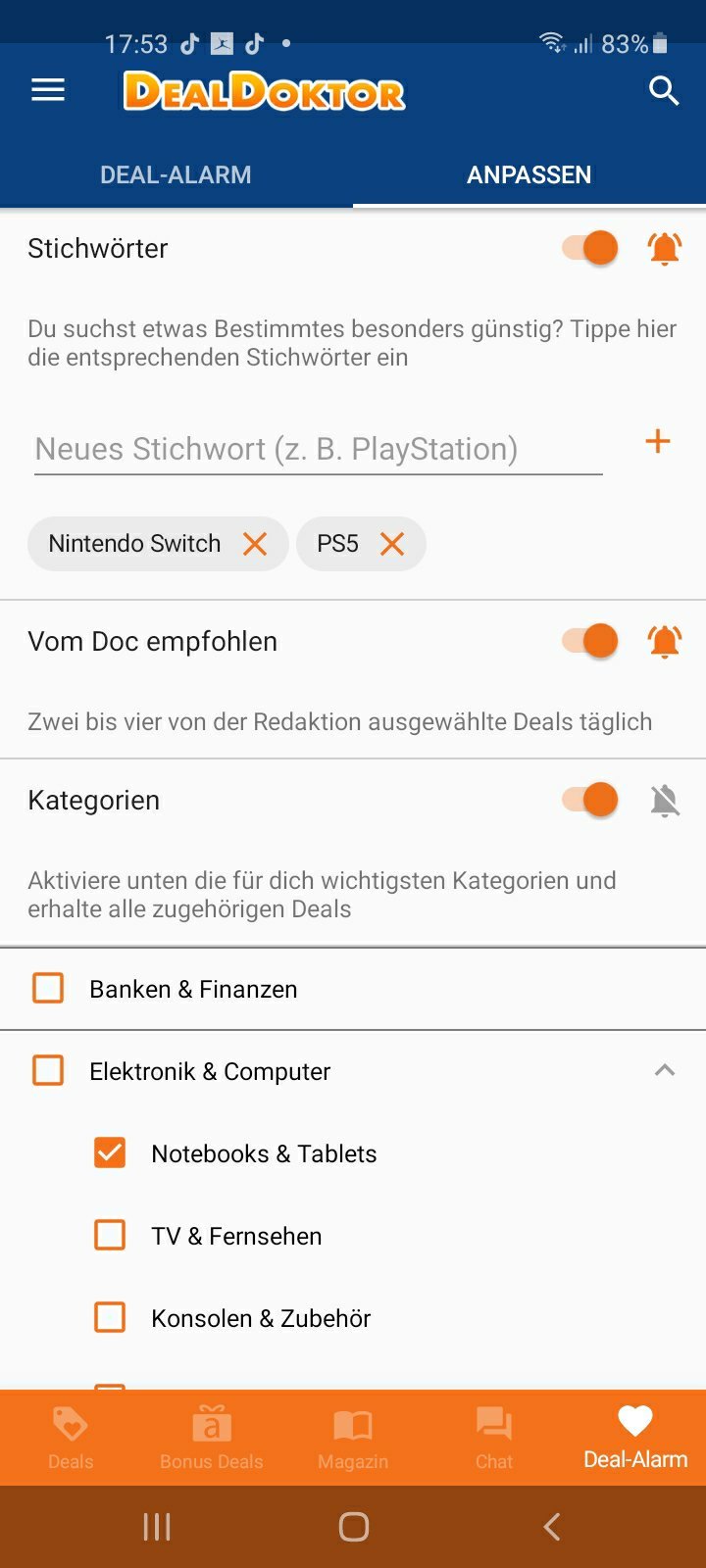Image resolution: width=706 pixels, height=1568 pixels.
Task: Tap the bell icon next to Stichwörter
Action: (x=665, y=249)
